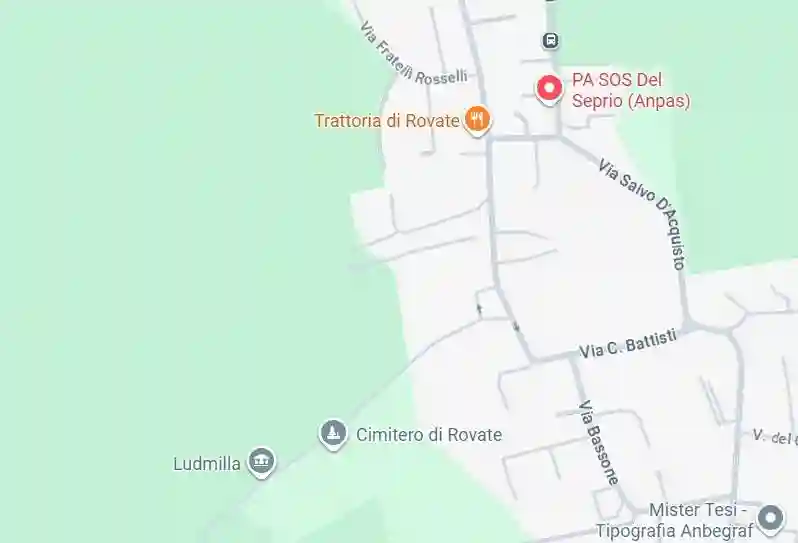
Task: Open Cimitero di Rovate place marker
Action: 332,434
